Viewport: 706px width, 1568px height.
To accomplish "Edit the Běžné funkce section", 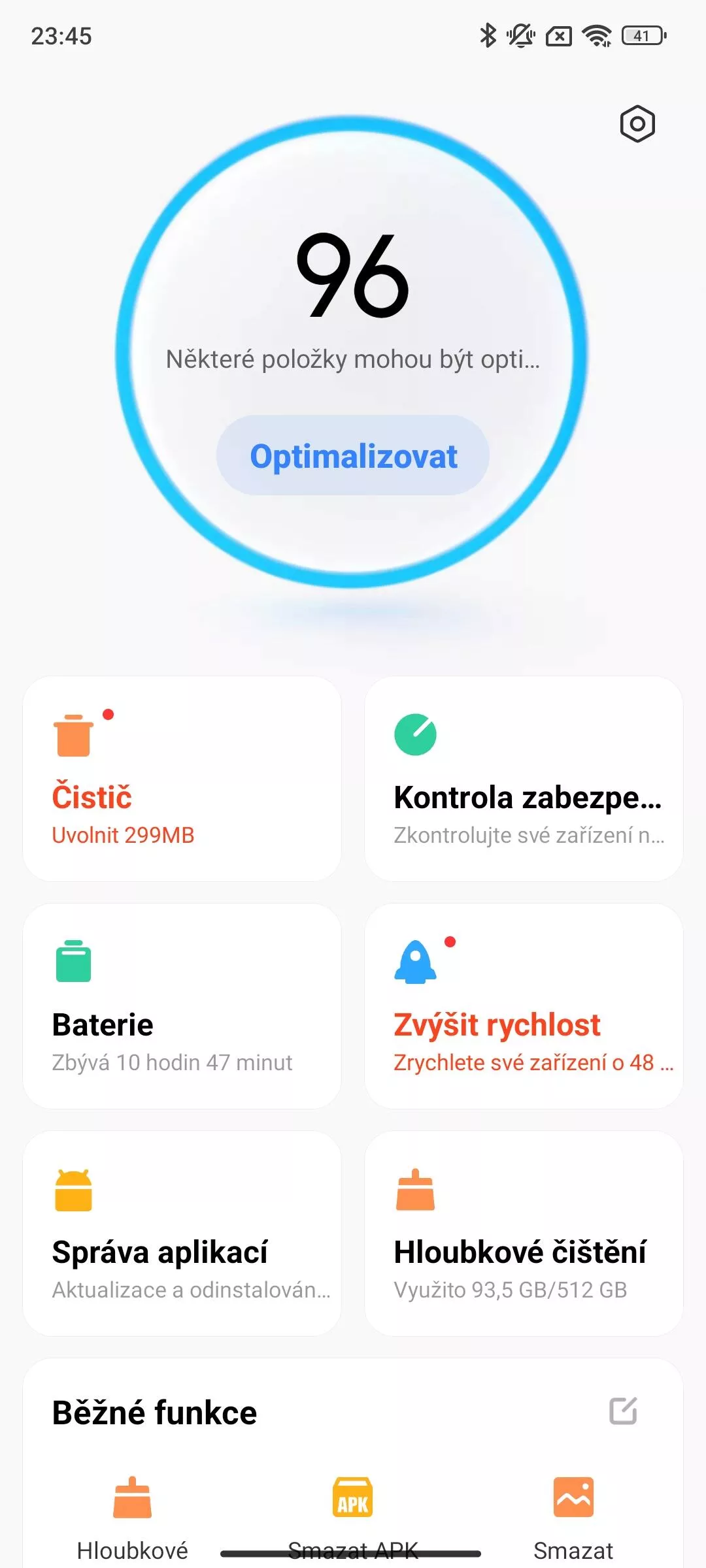I will [623, 1411].
